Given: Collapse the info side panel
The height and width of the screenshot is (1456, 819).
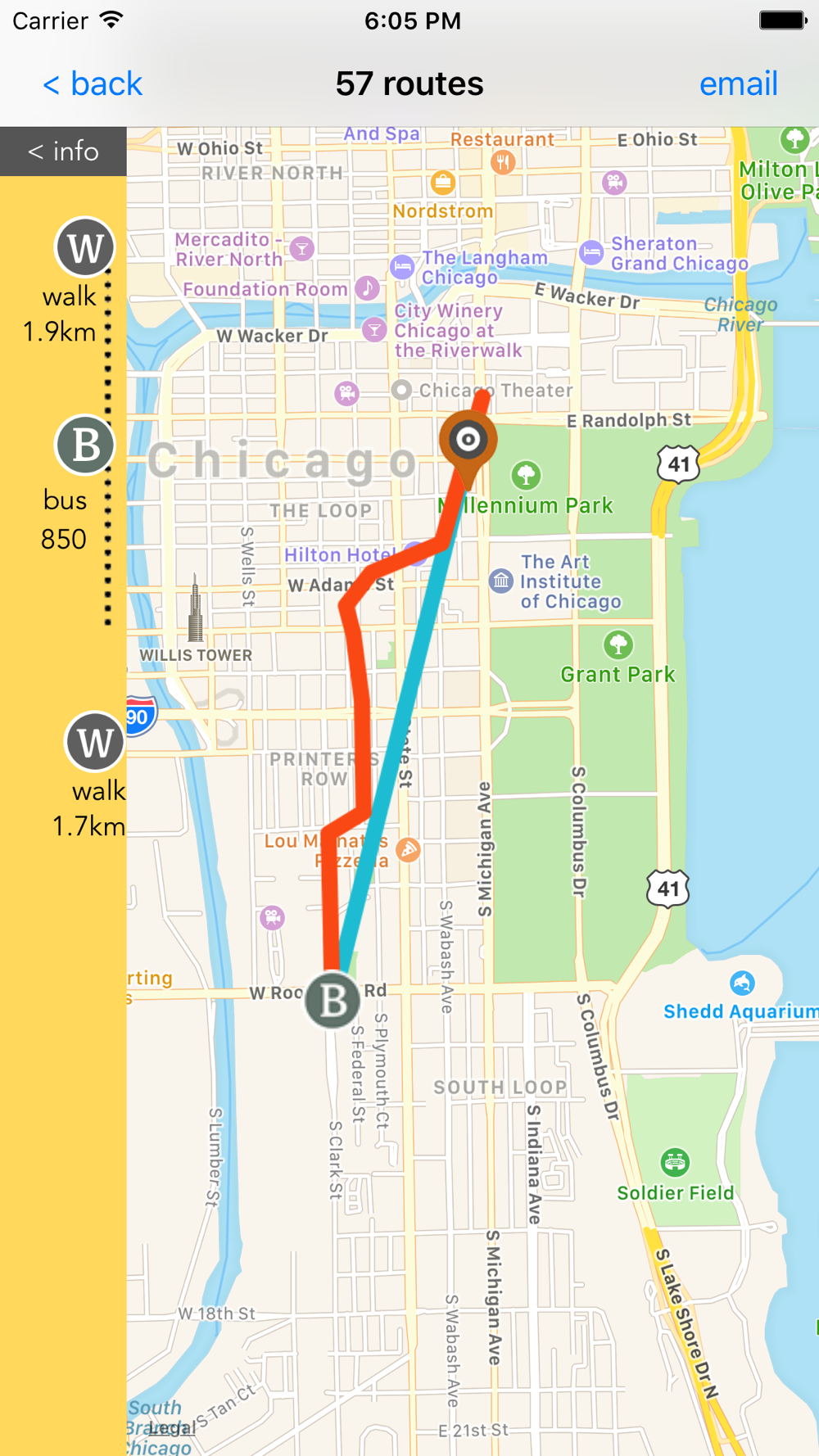Looking at the screenshot, I should [x=63, y=151].
